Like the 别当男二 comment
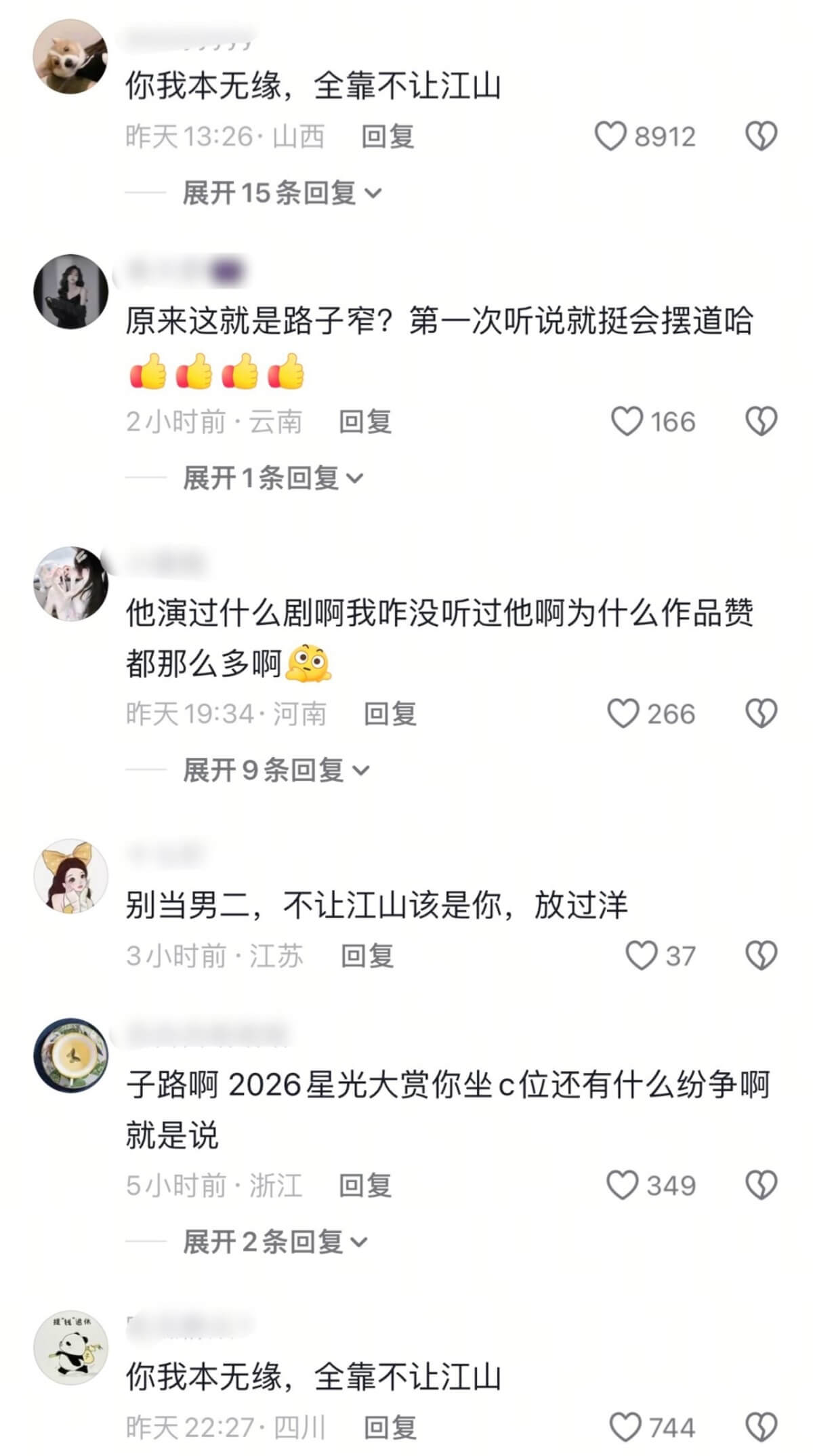Screen dimensions: 813x1456 coord(641,956)
